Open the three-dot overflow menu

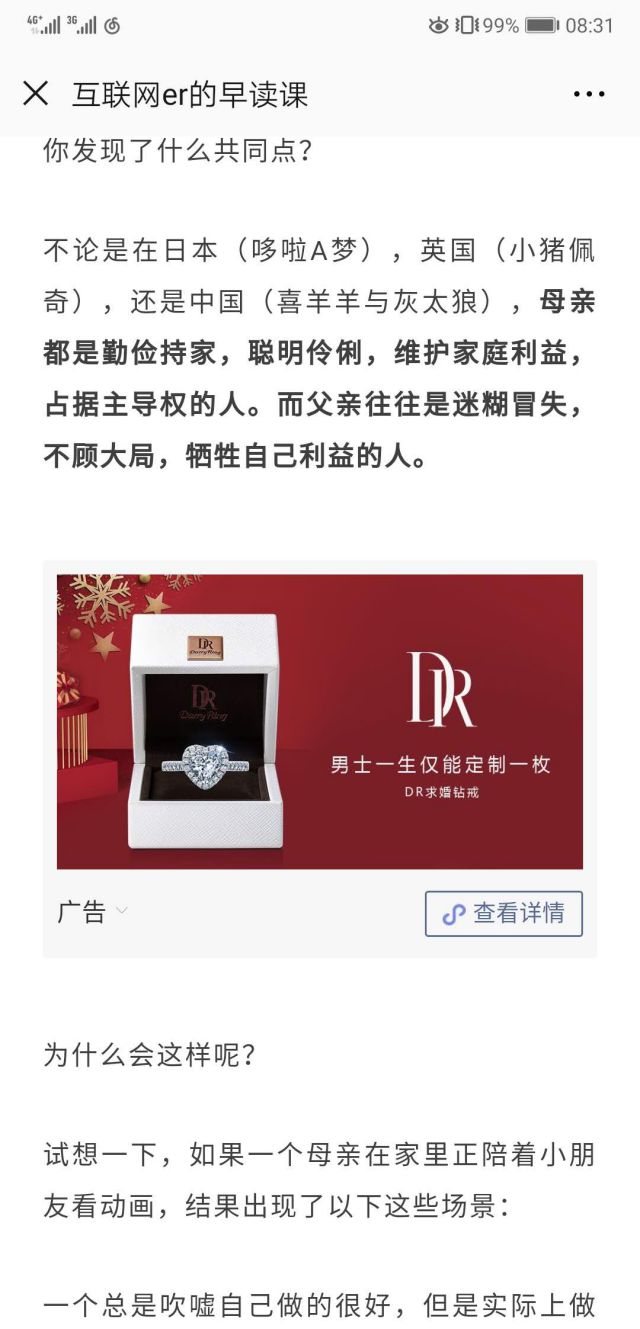point(589,94)
